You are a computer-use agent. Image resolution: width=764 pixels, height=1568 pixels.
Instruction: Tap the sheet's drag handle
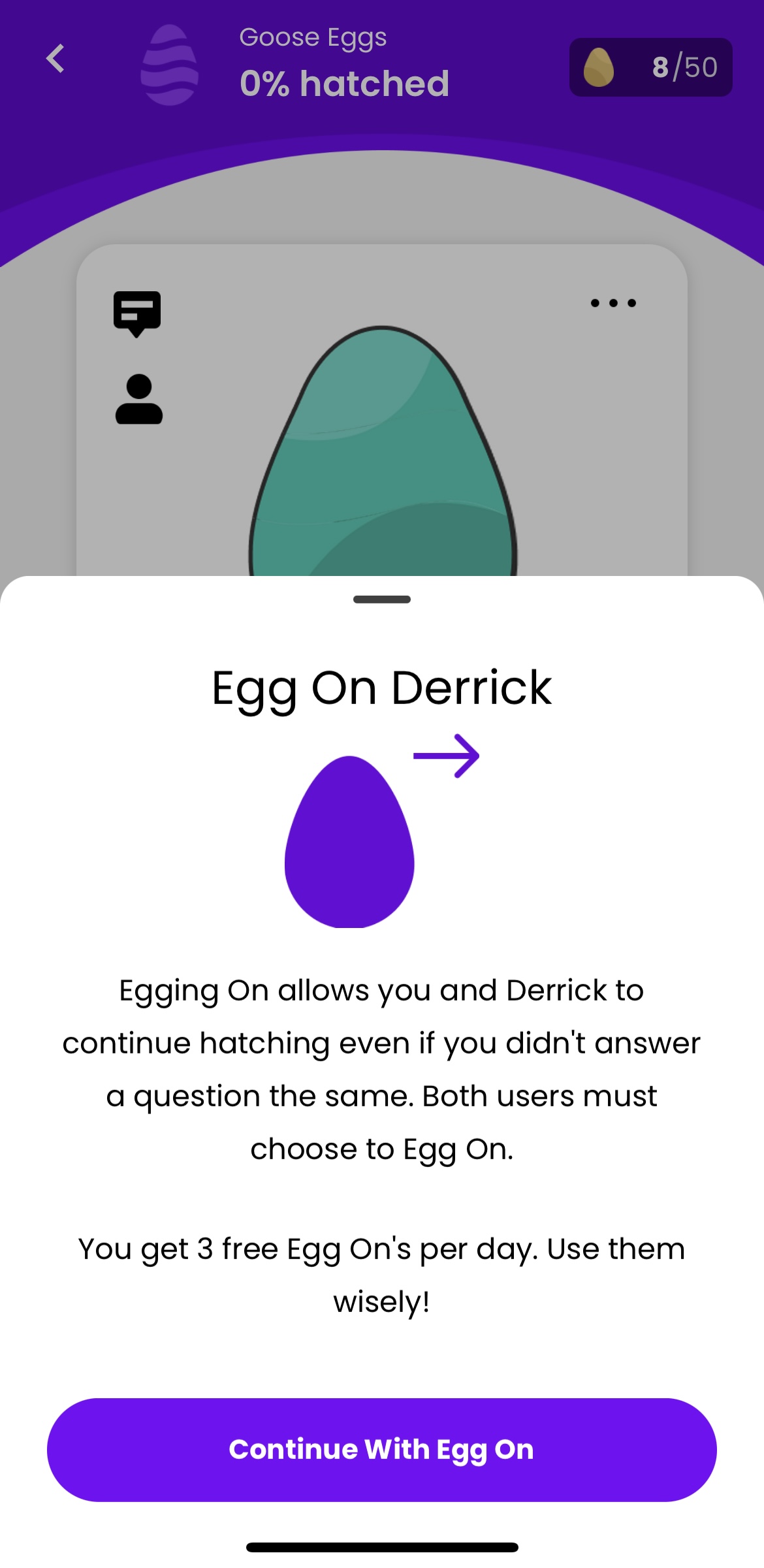[x=382, y=600]
